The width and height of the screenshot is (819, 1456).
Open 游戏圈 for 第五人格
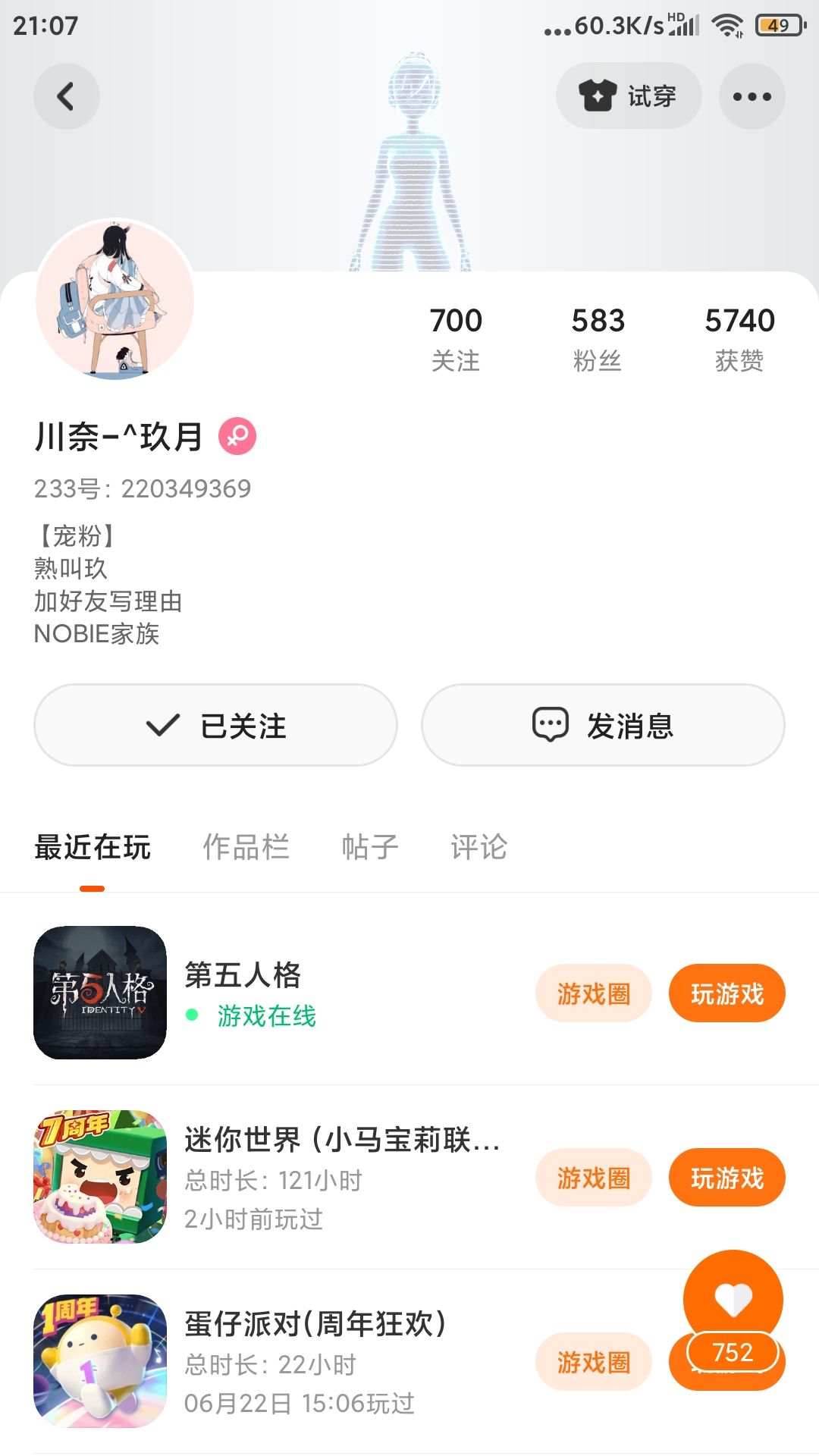[x=593, y=993]
